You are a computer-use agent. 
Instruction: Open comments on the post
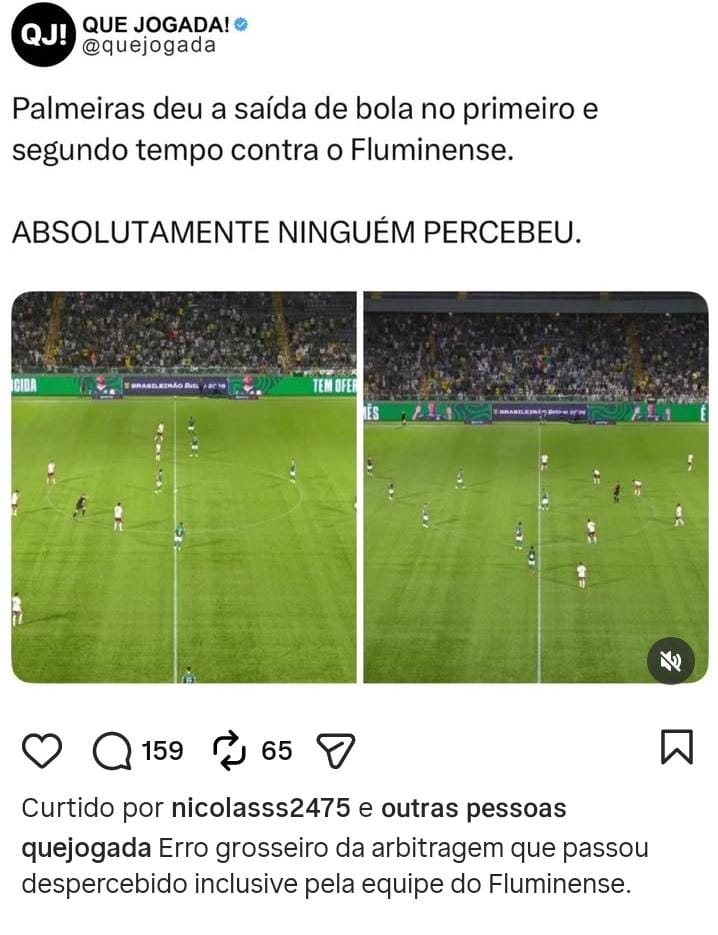tap(113, 750)
